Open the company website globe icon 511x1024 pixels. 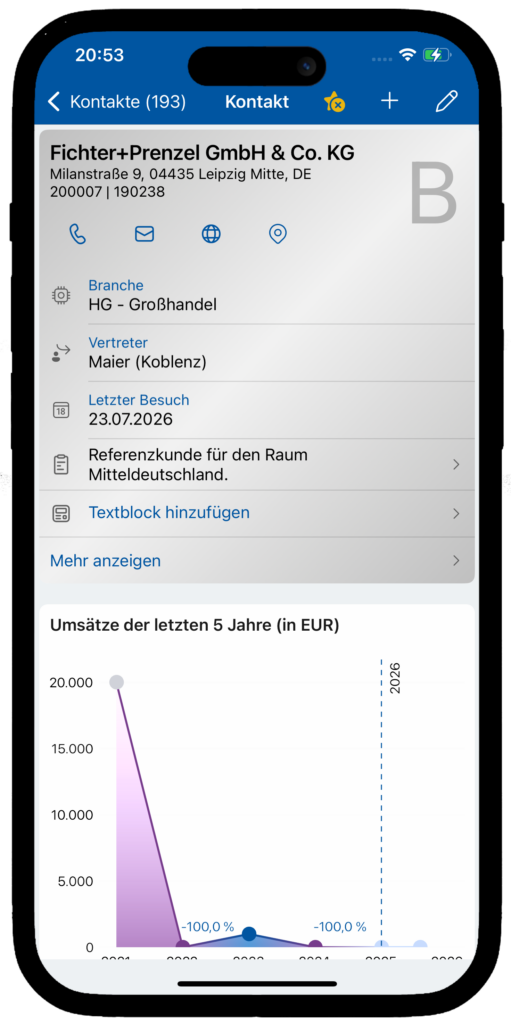click(x=211, y=234)
